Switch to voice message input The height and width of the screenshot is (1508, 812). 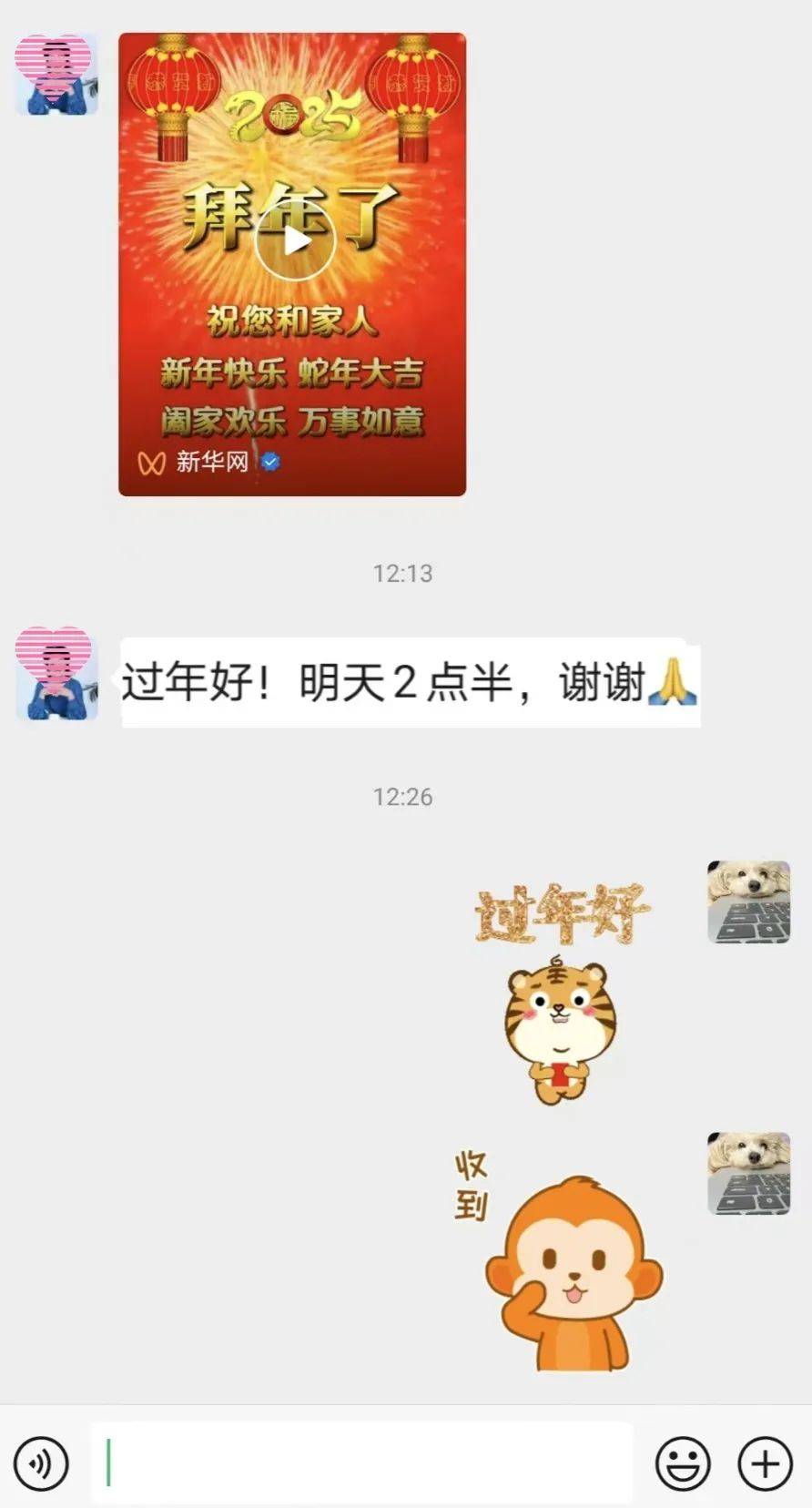tap(42, 1463)
